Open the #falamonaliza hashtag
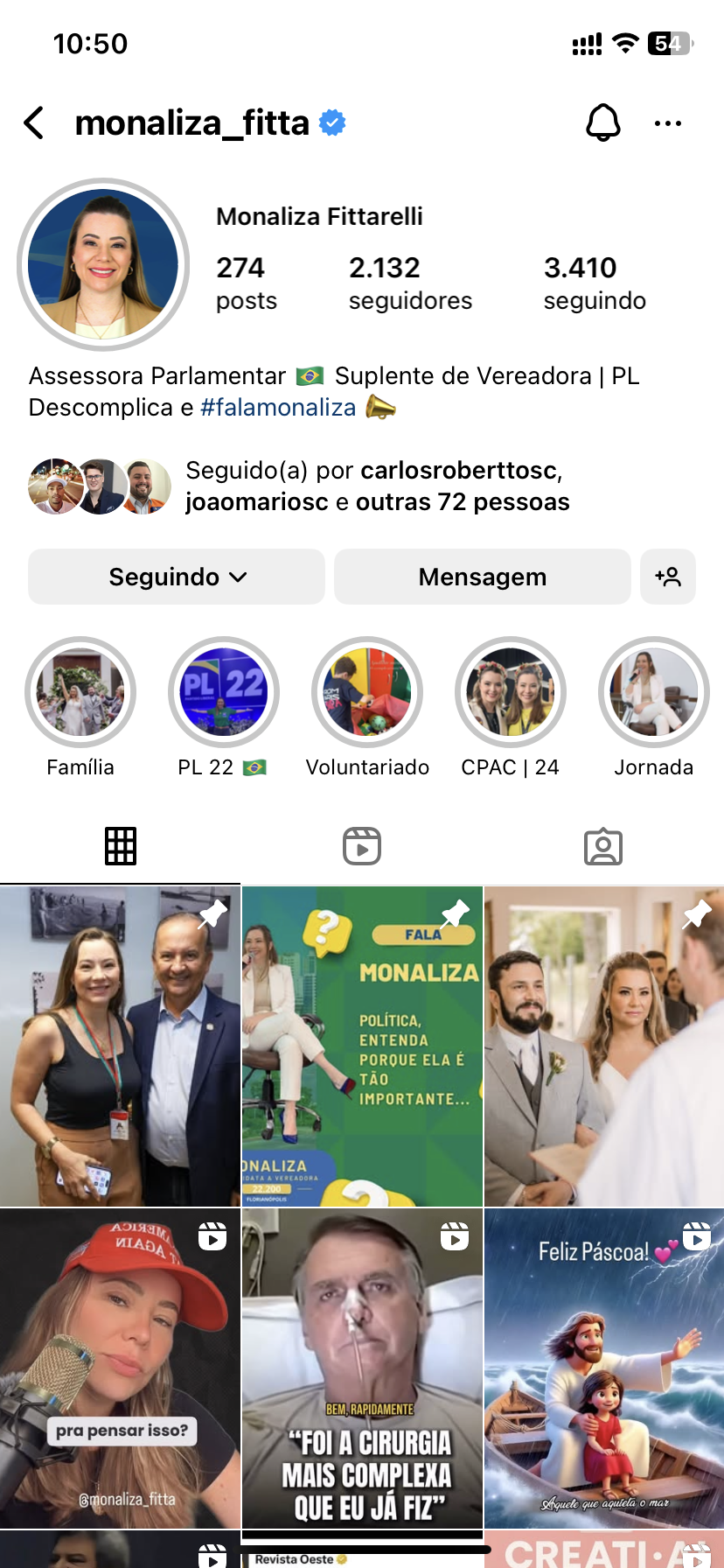This screenshot has width=724, height=1568. (x=278, y=408)
